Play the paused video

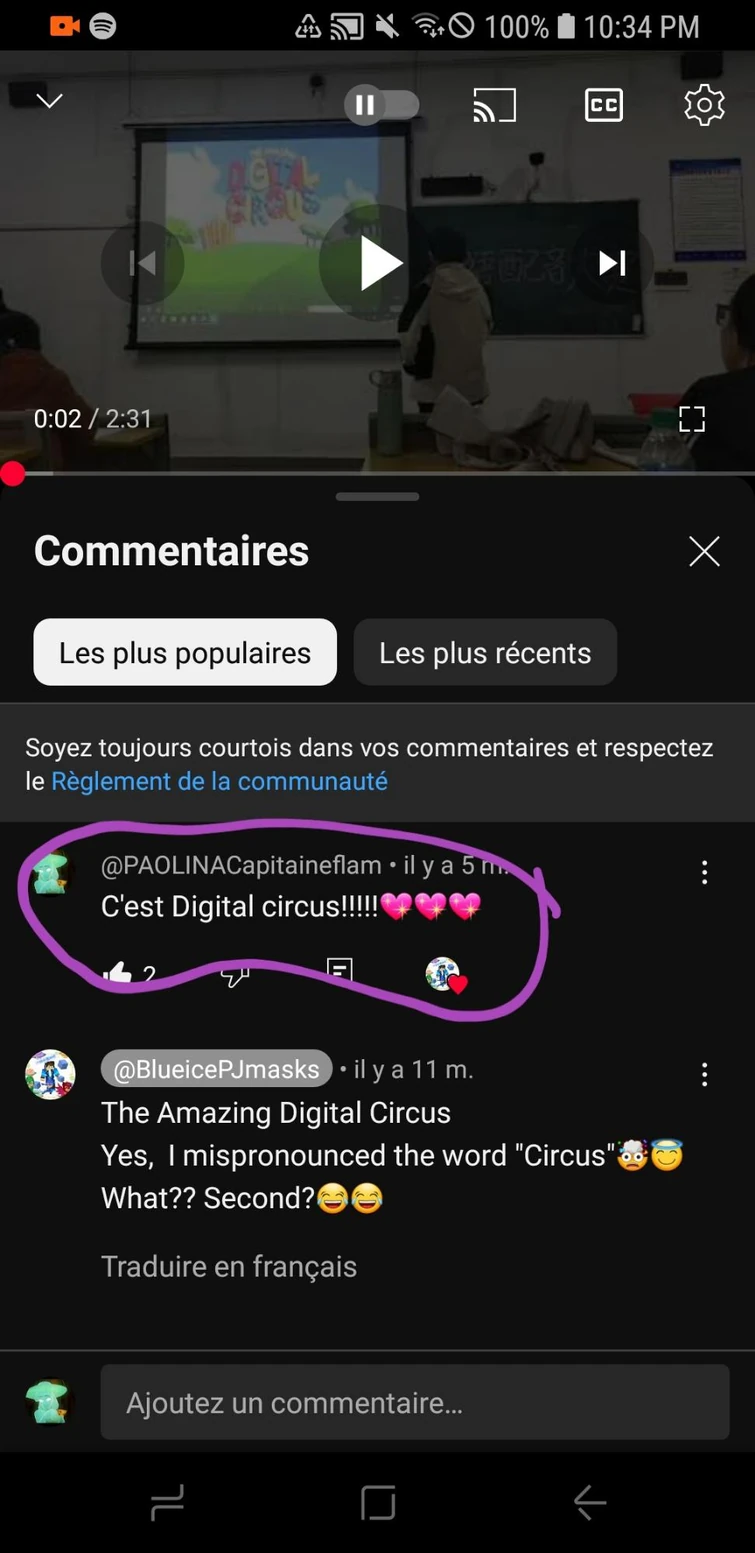378,263
